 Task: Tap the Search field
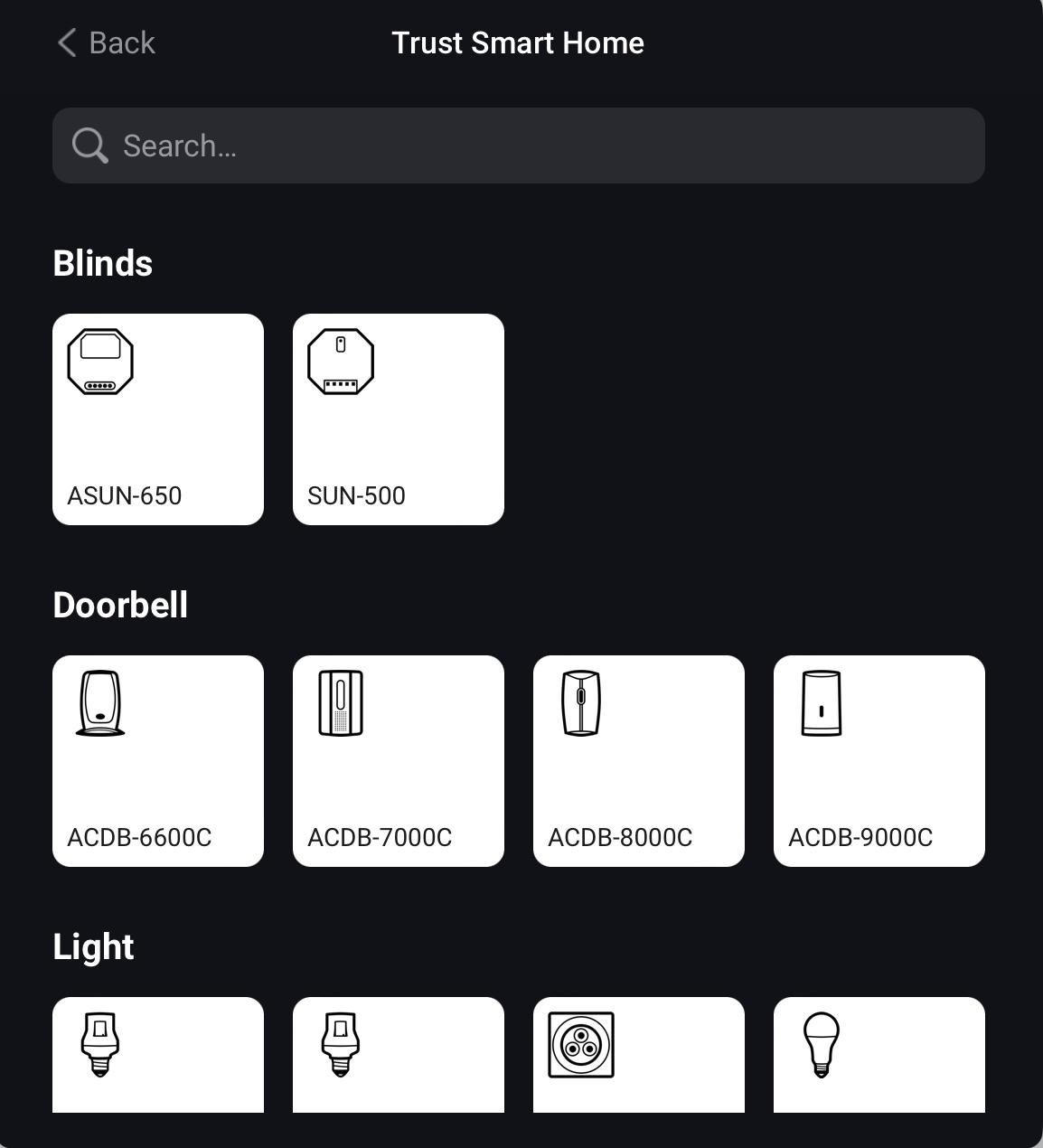click(x=518, y=146)
